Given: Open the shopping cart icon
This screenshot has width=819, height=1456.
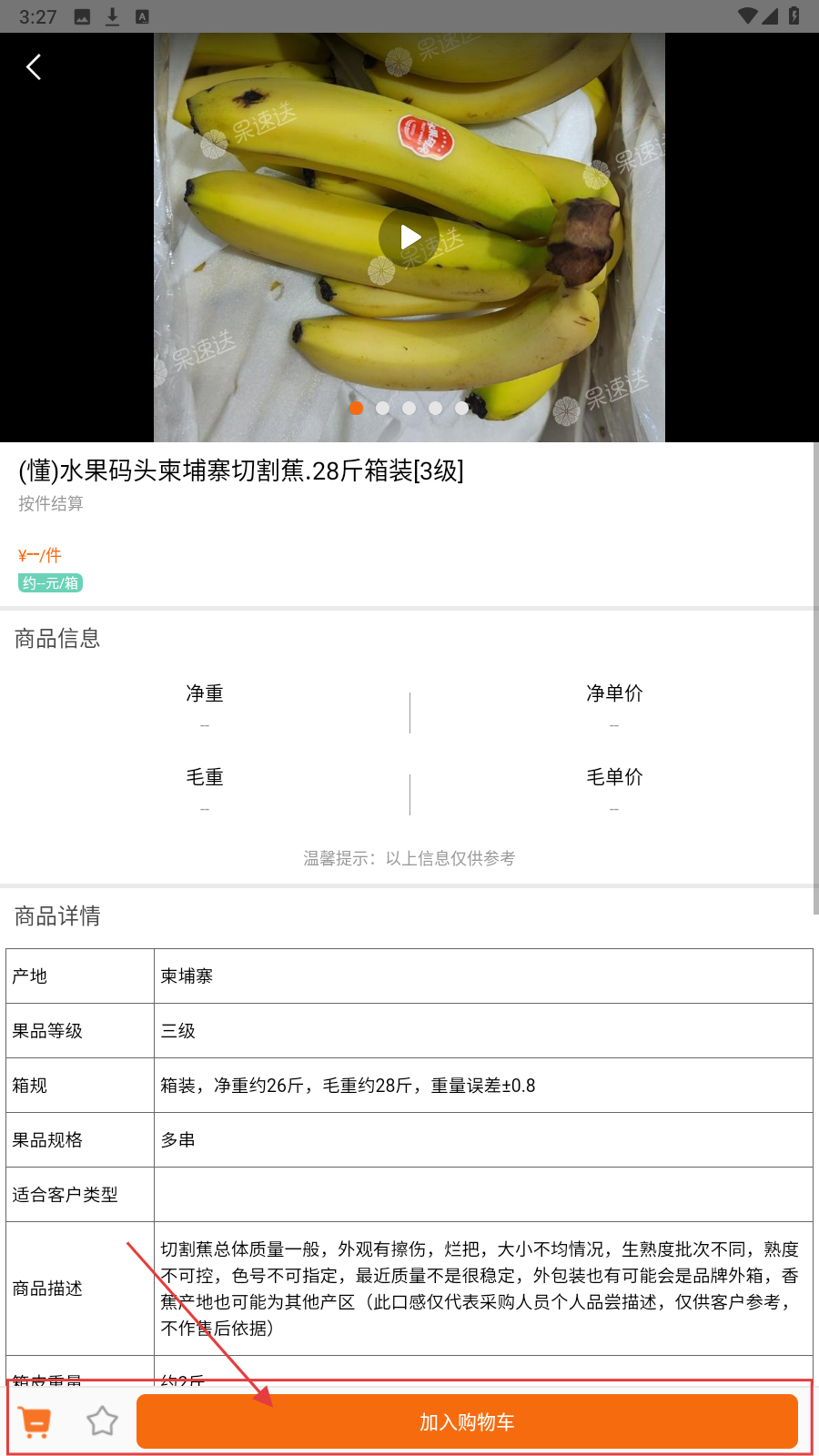Looking at the screenshot, I should tap(35, 1421).
